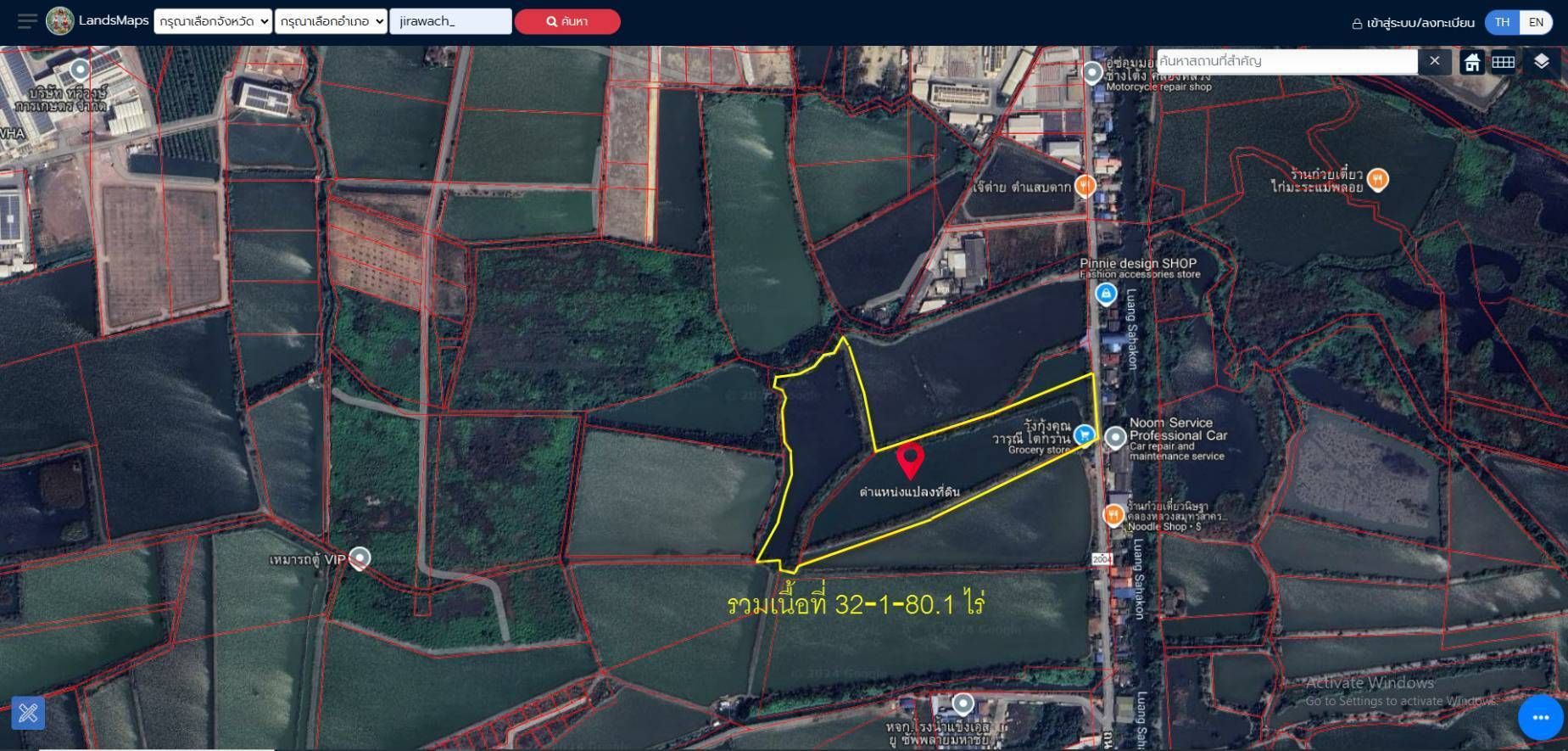
Task: Clear the place search box
Action: (1435, 61)
